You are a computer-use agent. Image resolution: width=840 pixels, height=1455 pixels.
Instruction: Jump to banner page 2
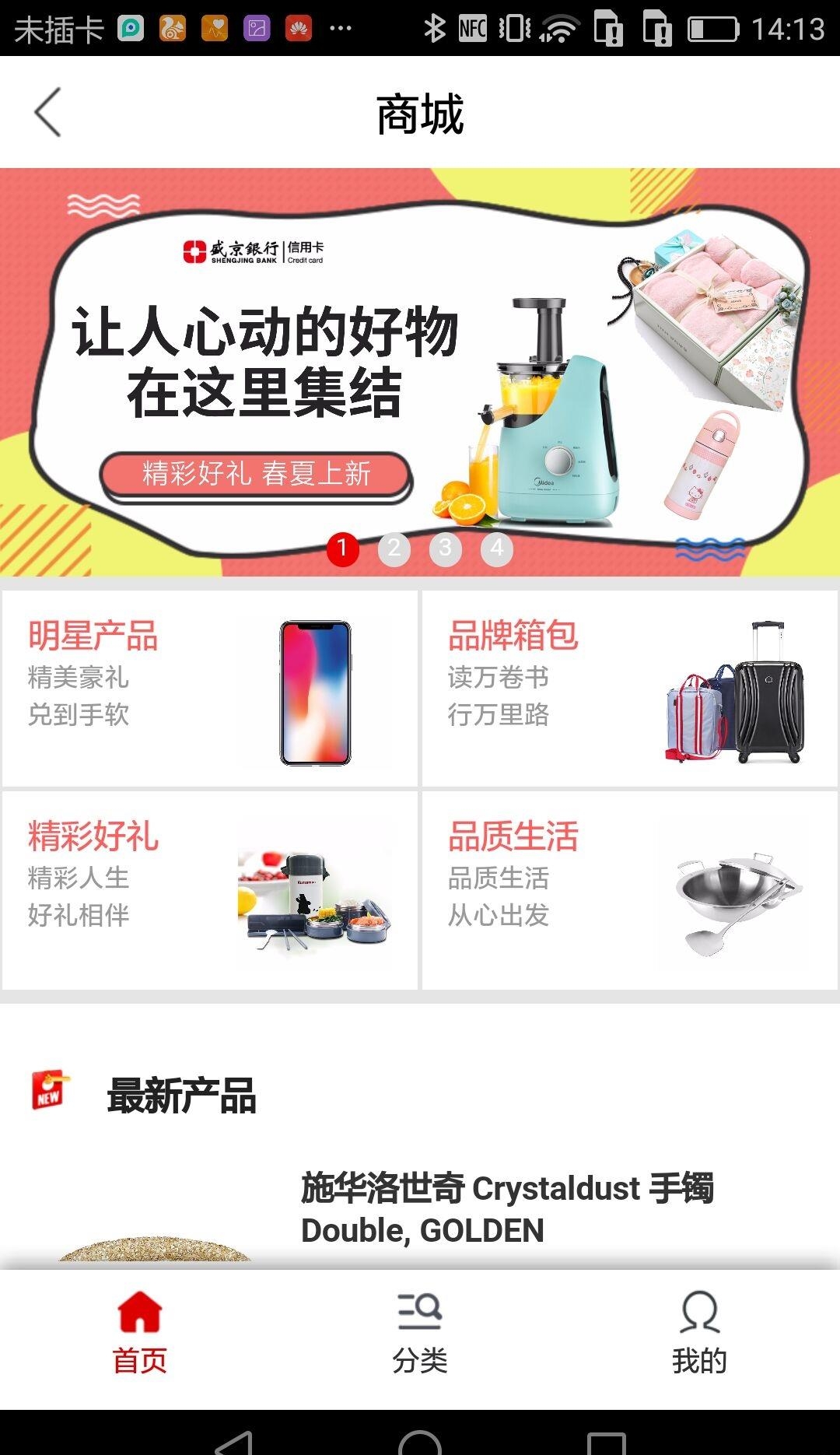tap(394, 549)
